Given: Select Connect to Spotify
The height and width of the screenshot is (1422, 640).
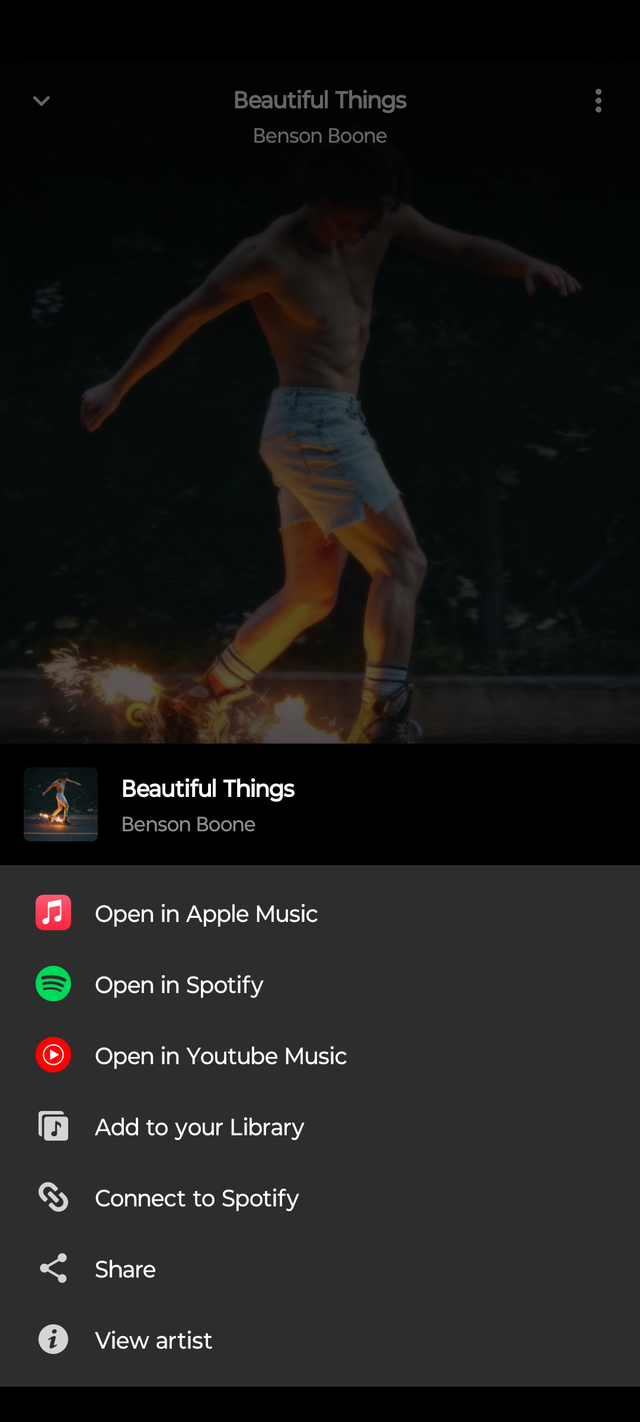Looking at the screenshot, I should coord(196,1198).
